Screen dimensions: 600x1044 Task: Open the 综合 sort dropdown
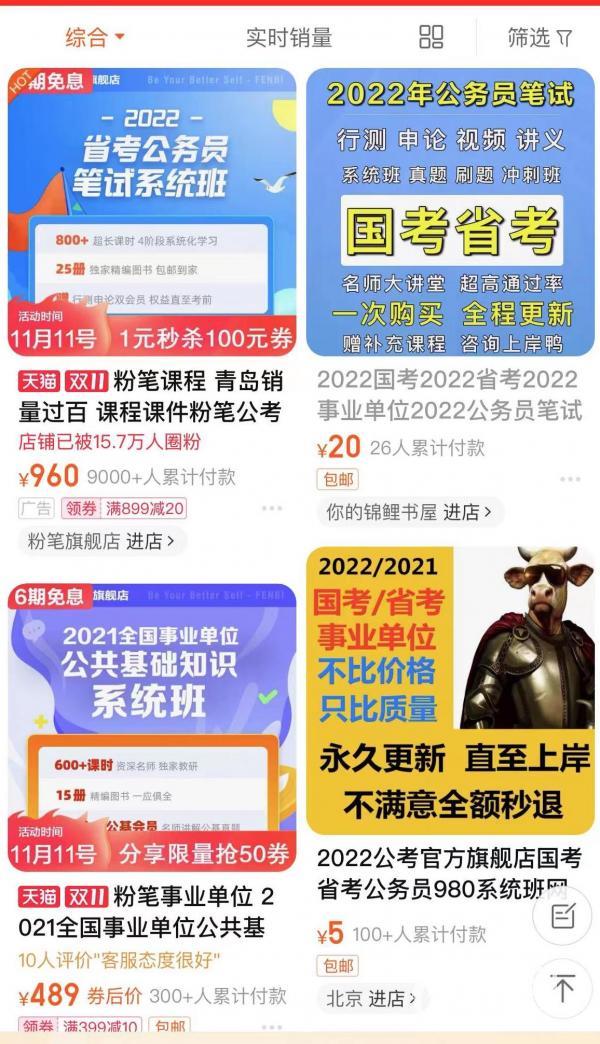pos(95,38)
